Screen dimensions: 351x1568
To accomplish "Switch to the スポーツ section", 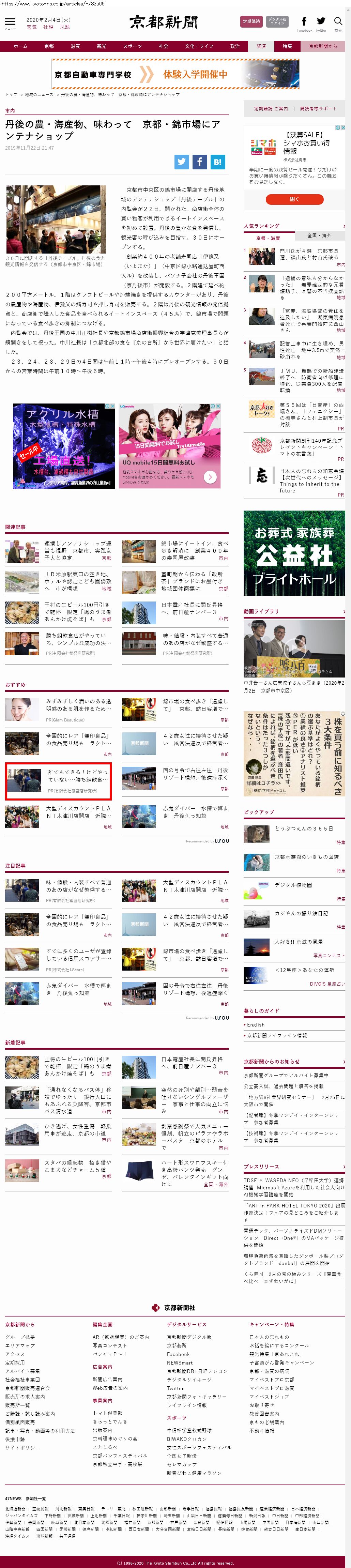I will click(132, 46).
